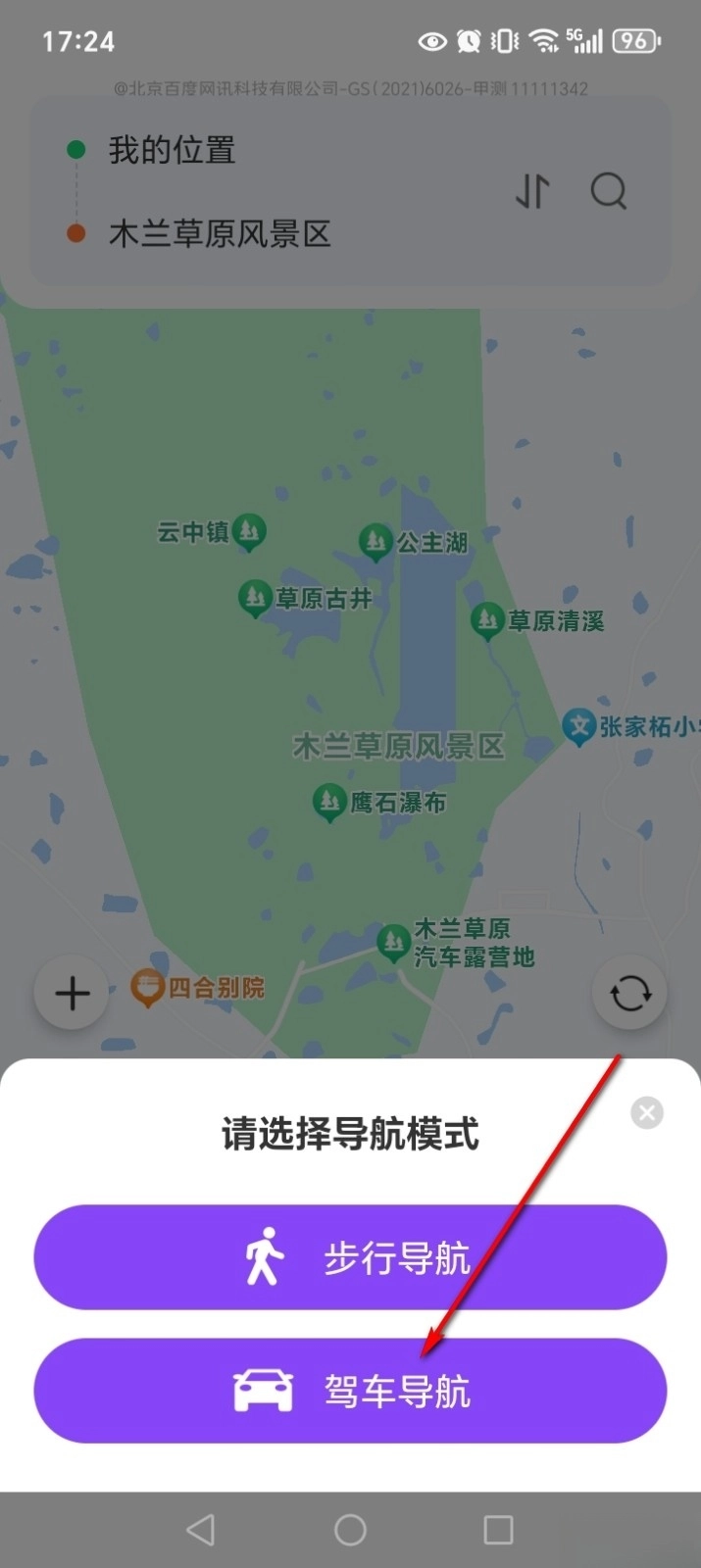Select 驾车导航 driving navigation
The image size is (701, 1568).
tap(350, 1391)
